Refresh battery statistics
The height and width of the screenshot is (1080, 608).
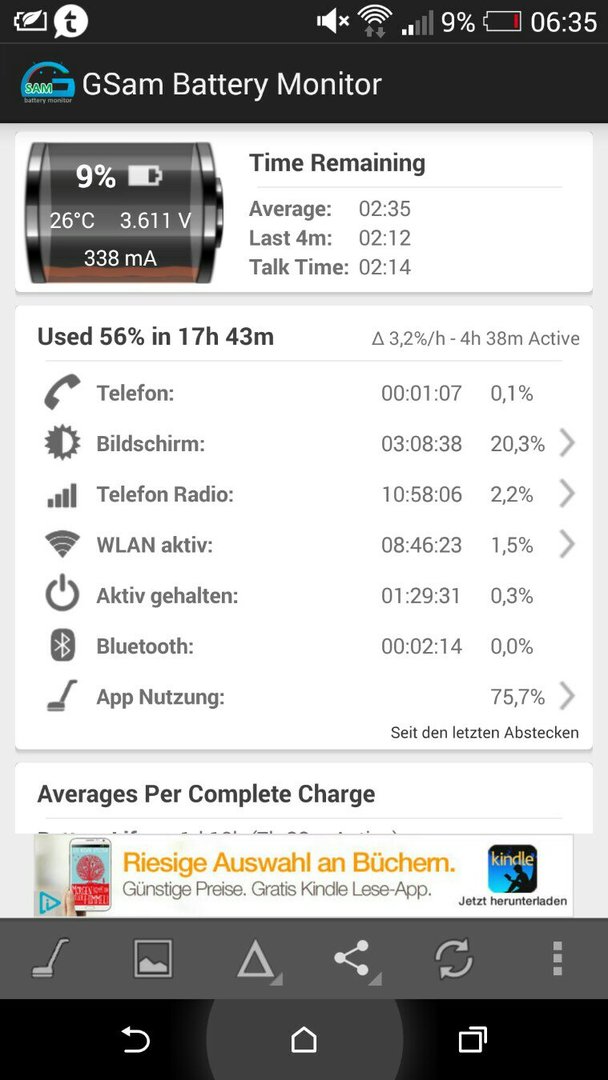click(x=454, y=958)
